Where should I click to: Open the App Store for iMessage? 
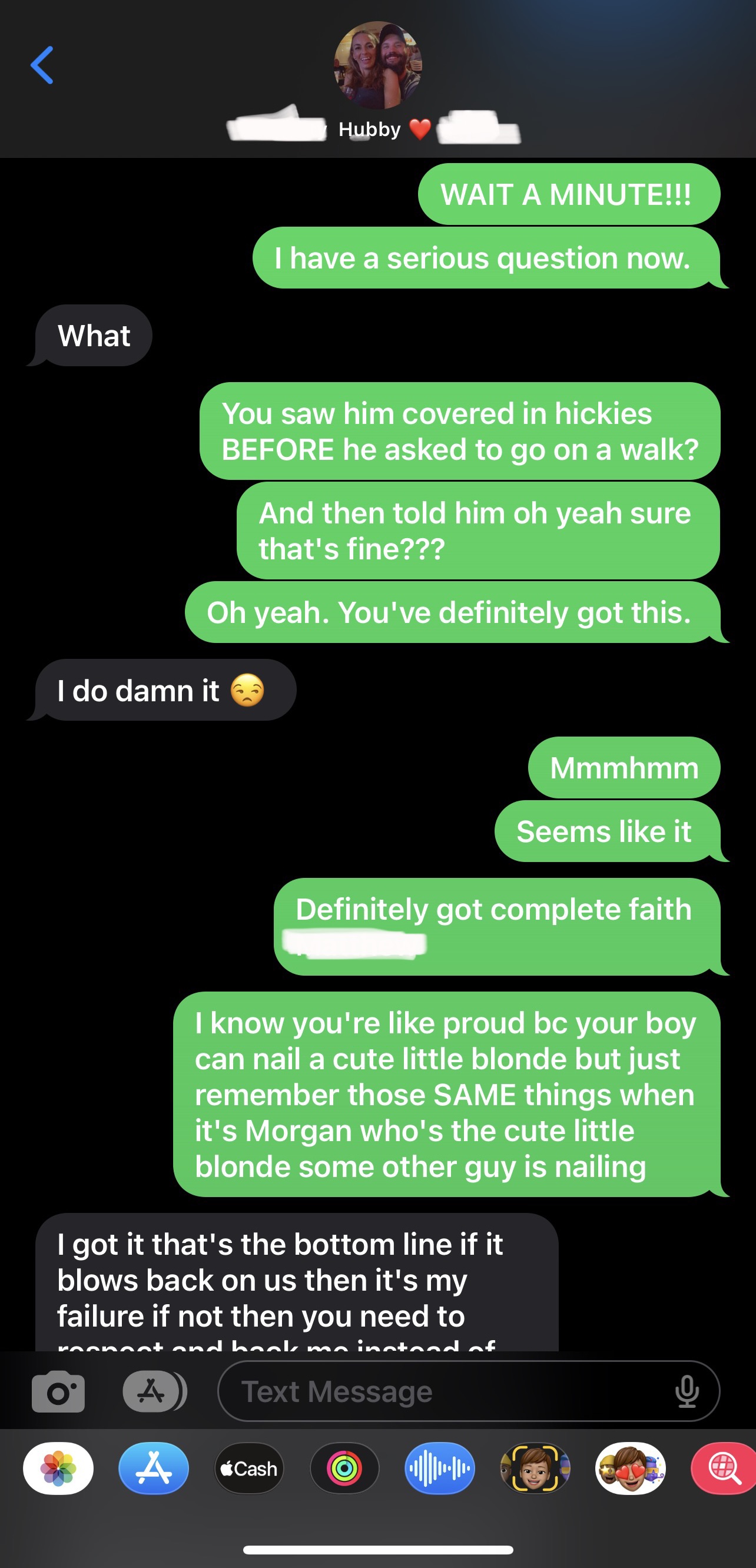[x=154, y=1468]
